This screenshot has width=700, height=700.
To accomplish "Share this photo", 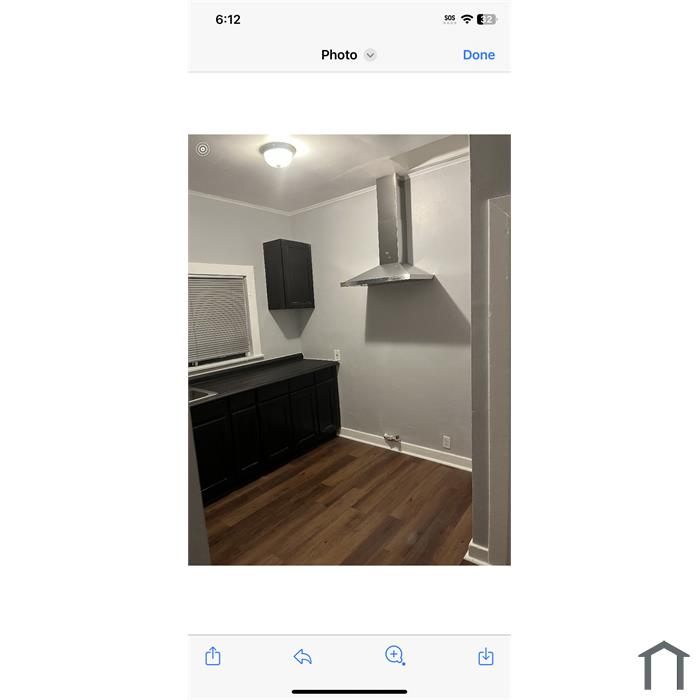I will tap(213, 656).
